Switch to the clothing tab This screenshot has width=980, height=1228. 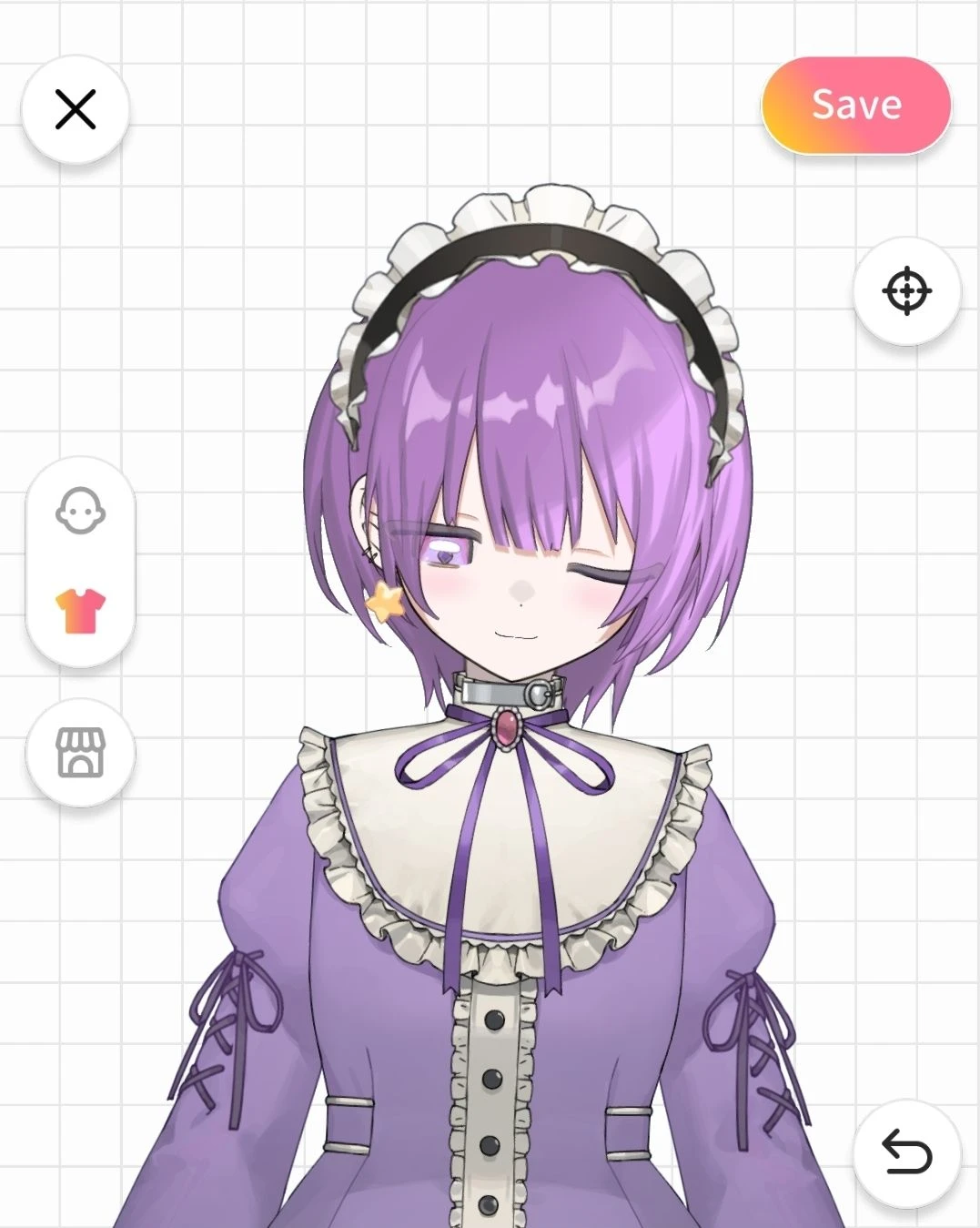80,609
